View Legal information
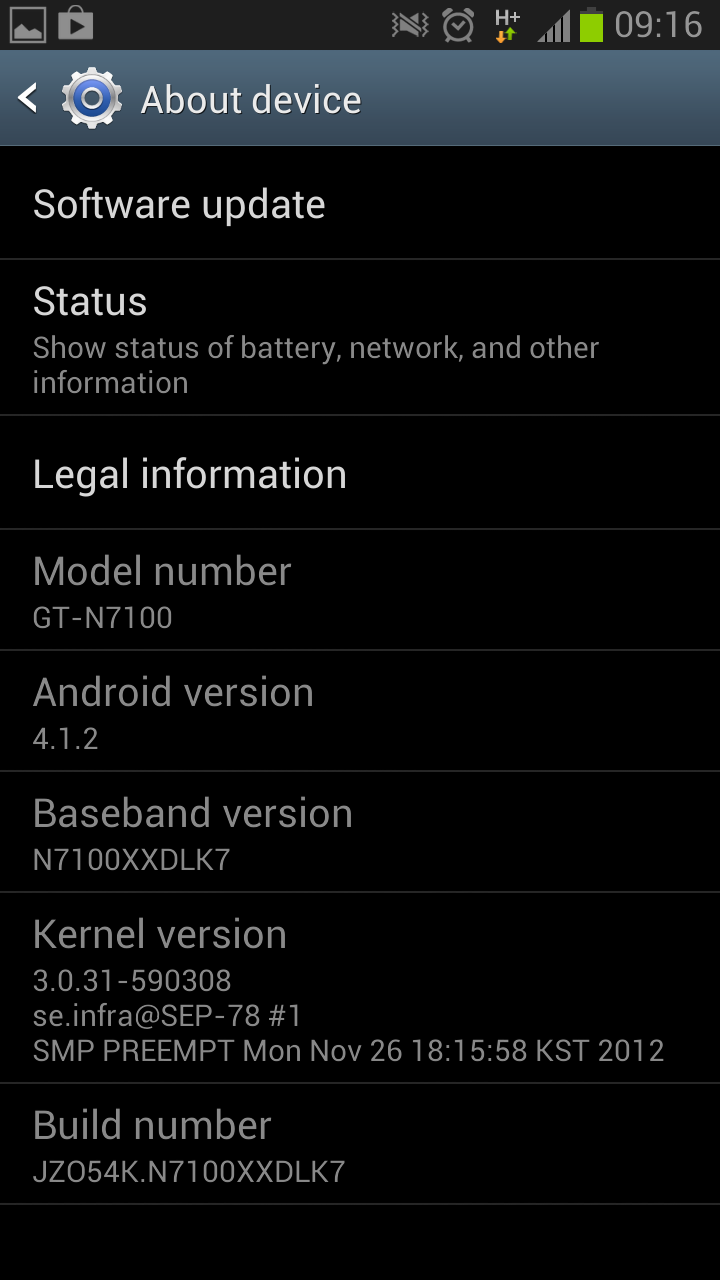Viewport: 720px width, 1280px height. pos(360,473)
